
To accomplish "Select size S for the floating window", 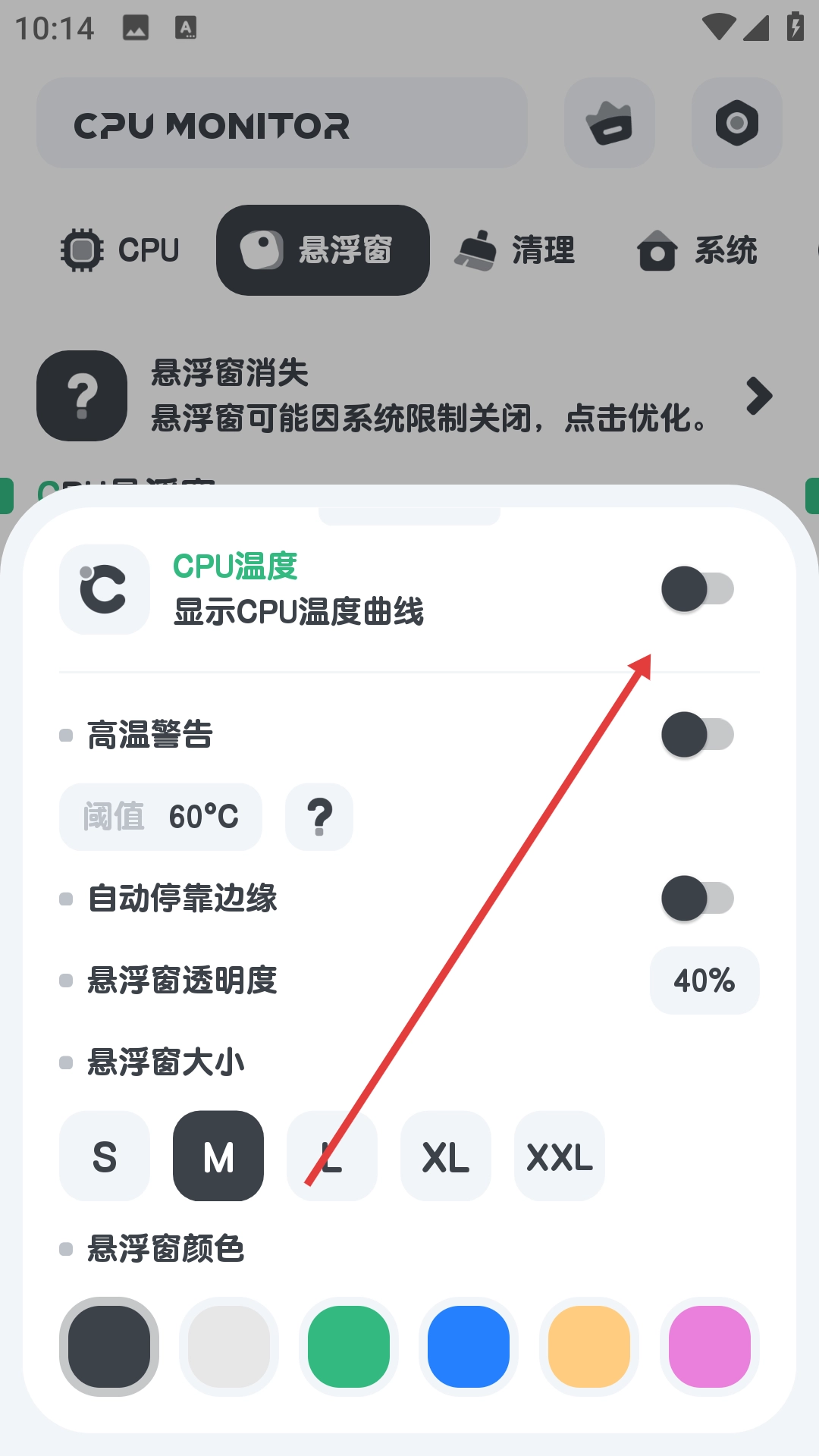I will click(105, 1156).
